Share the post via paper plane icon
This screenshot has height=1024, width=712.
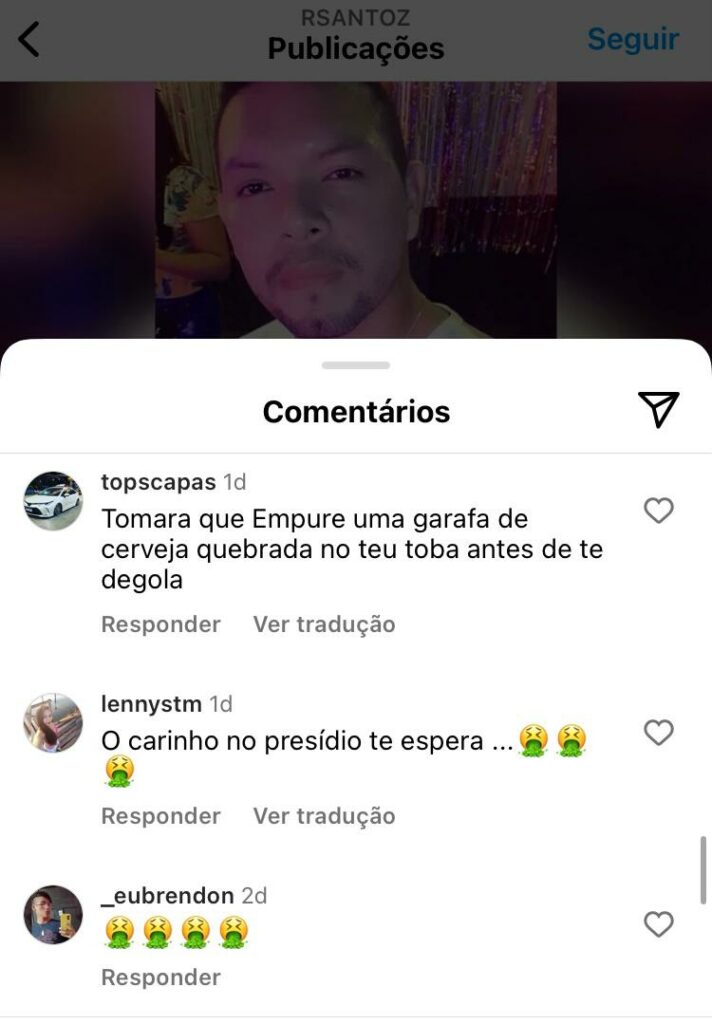(x=658, y=409)
